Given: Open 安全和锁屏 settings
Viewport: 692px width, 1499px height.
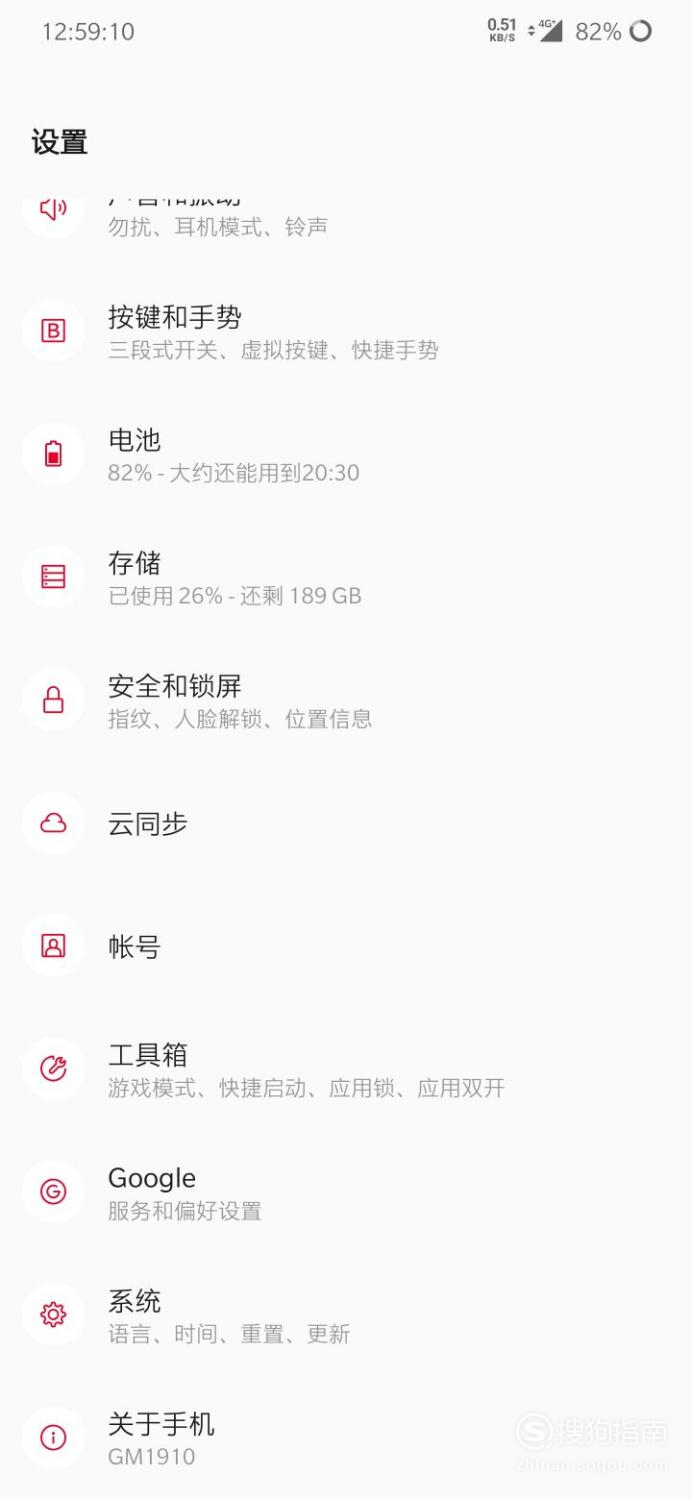Looking at the screenshot, I should tap(346, 701).
